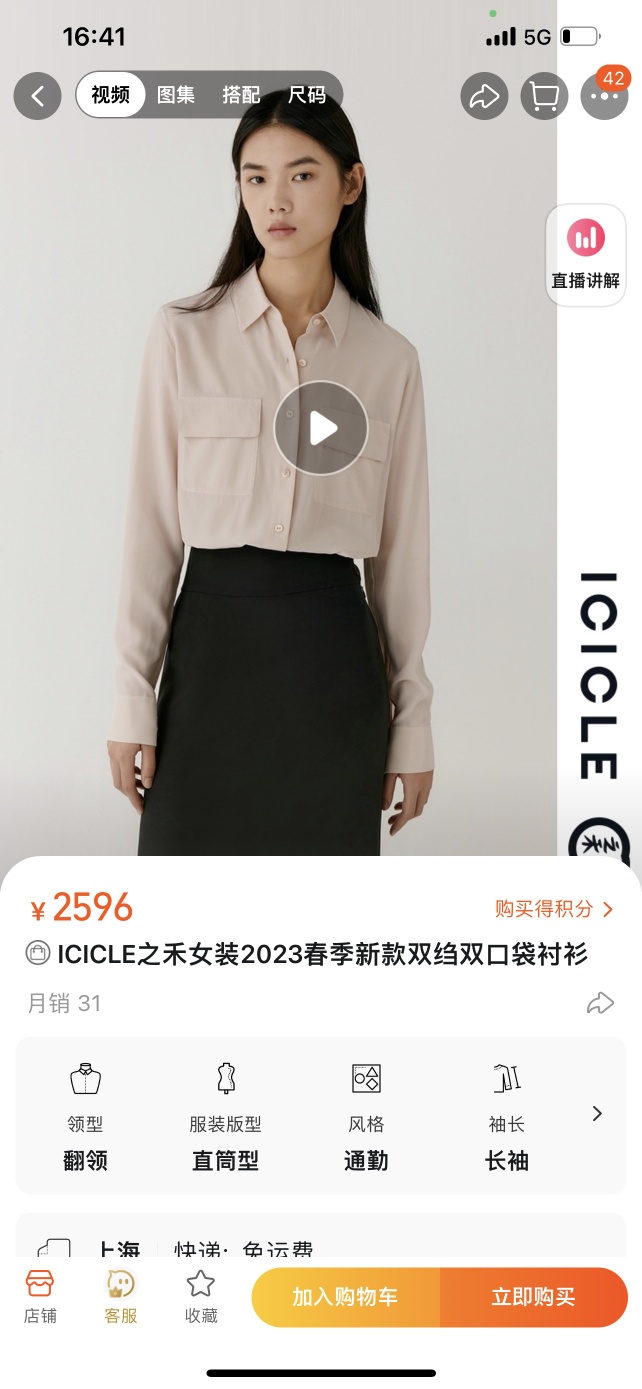
Task: Share product via top share icon
Action: [485, 96]
